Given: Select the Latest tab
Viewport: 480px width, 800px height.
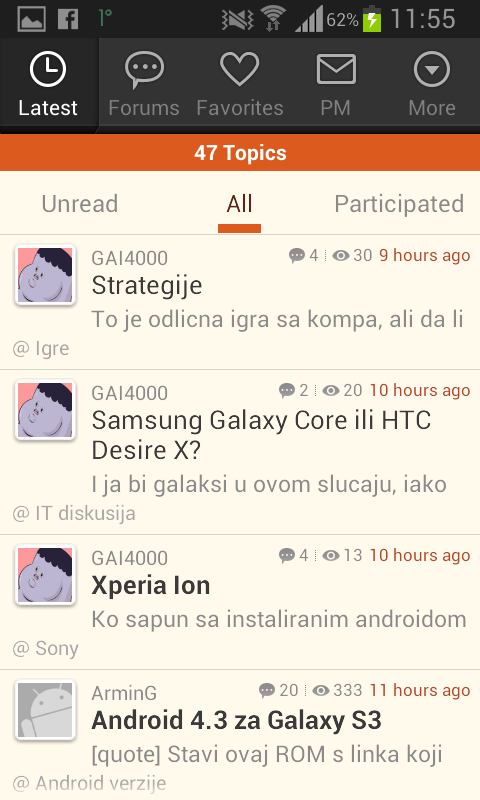Looking at the screenshot, I should pos(48,84).
